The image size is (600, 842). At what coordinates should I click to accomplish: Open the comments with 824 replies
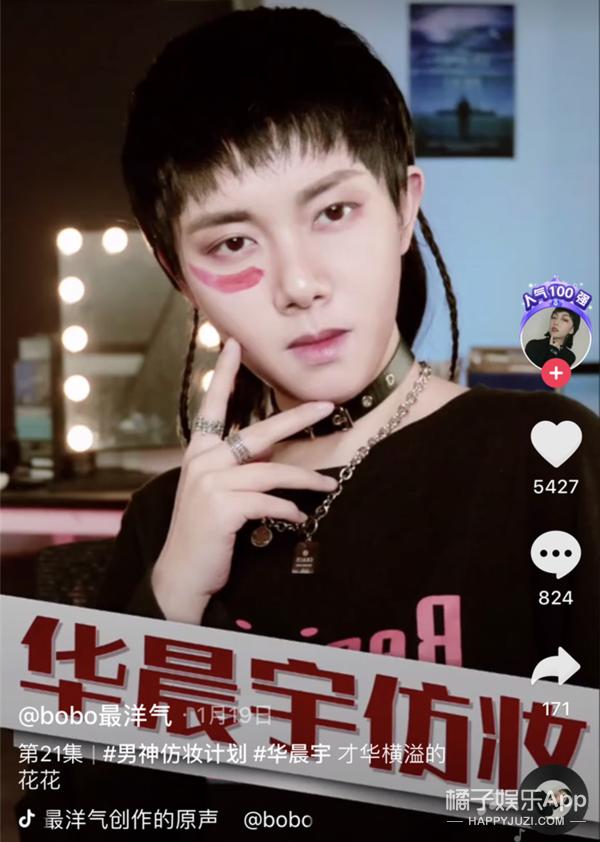pyautogui.click(x=555, y=556)
